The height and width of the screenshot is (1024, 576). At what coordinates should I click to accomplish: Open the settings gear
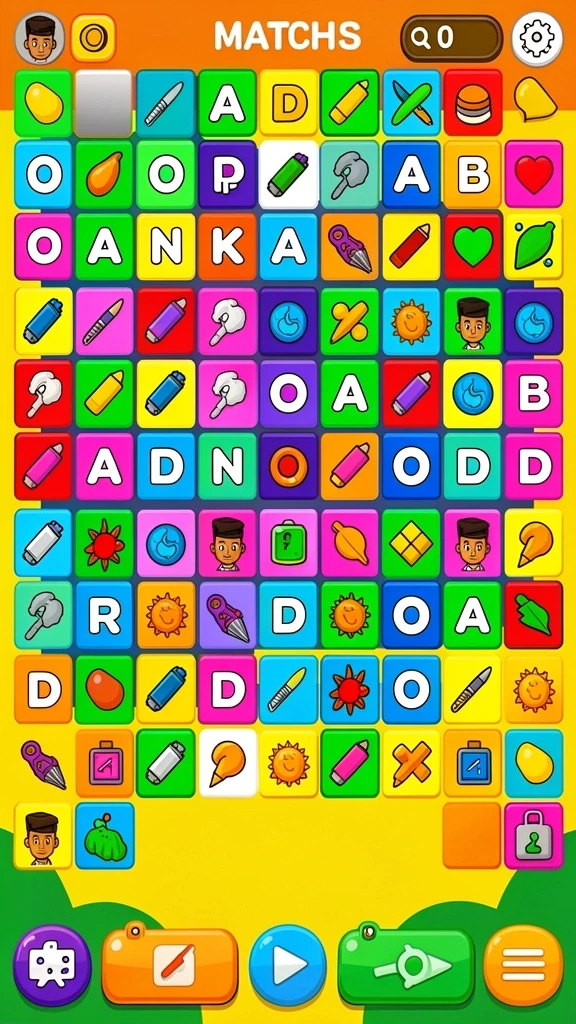pos(537,39)
